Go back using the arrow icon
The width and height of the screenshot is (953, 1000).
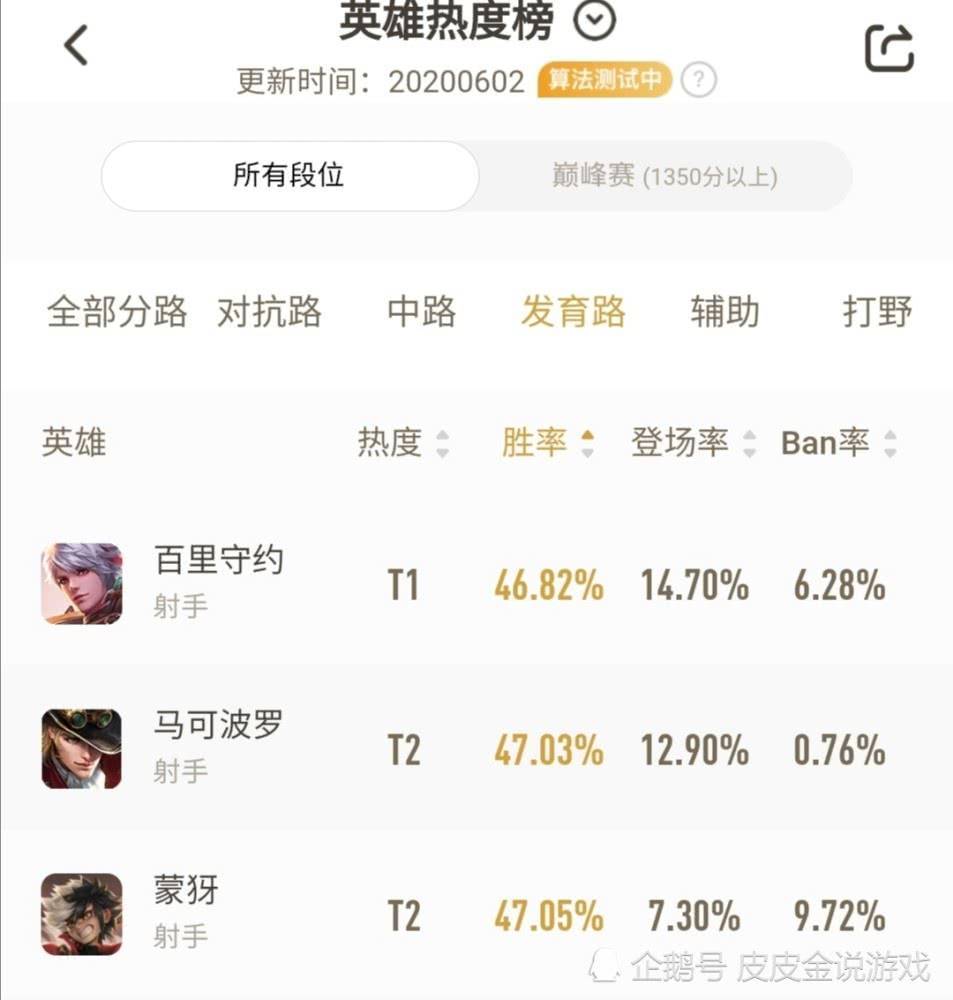[76, 45]
